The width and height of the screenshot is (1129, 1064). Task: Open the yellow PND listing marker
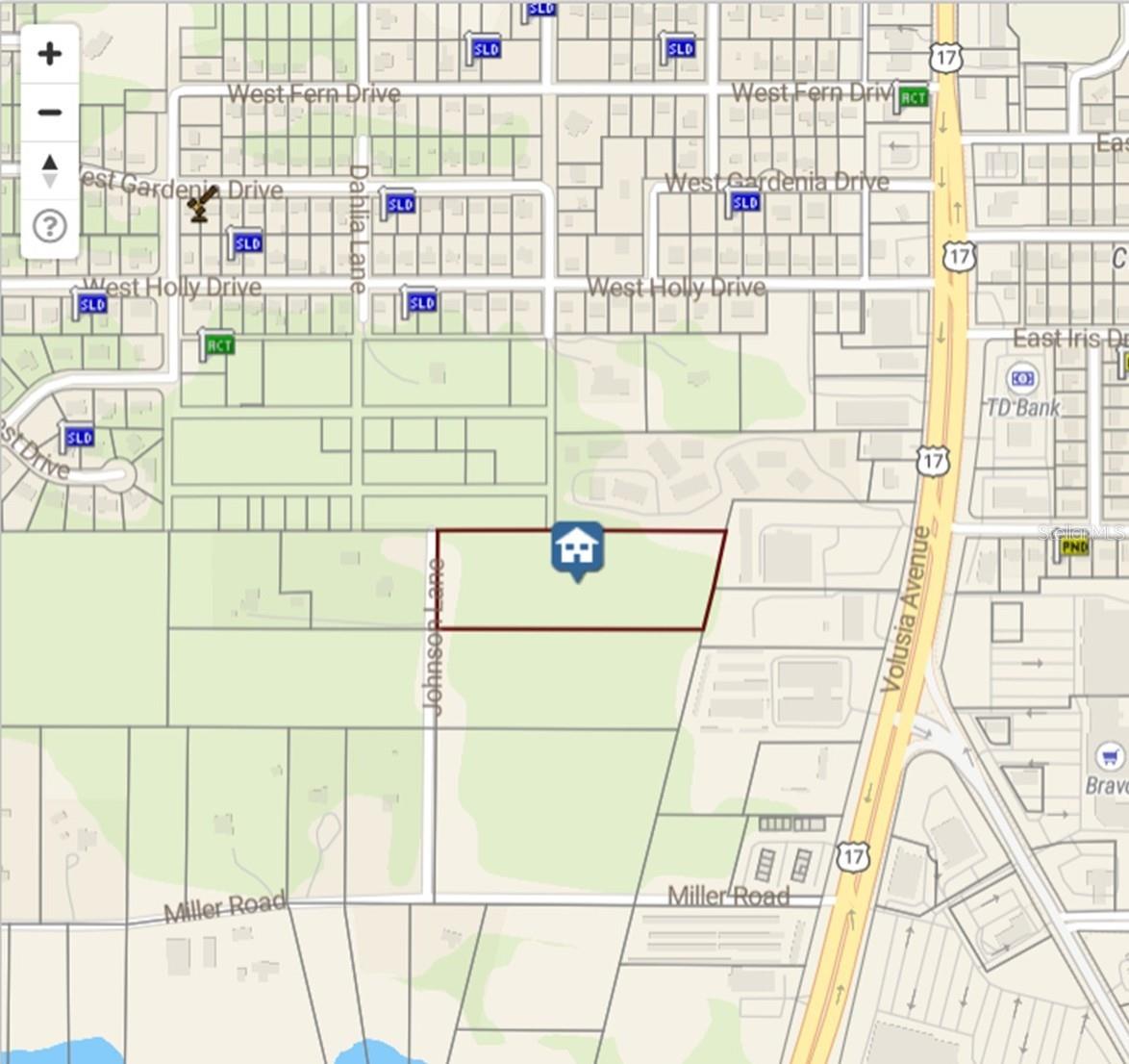(x=1073, y=547)
